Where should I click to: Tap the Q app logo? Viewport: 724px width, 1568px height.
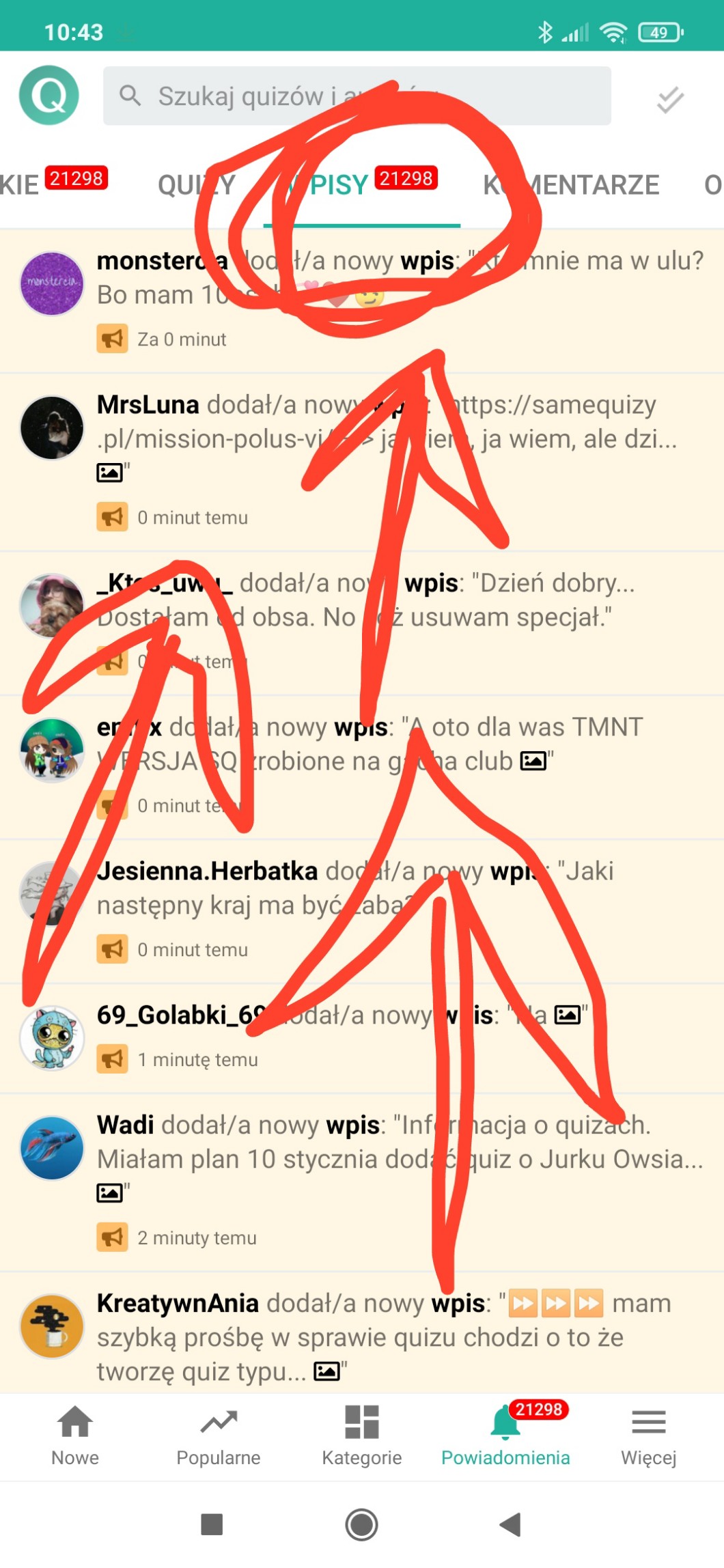click(x=49, y=95)
